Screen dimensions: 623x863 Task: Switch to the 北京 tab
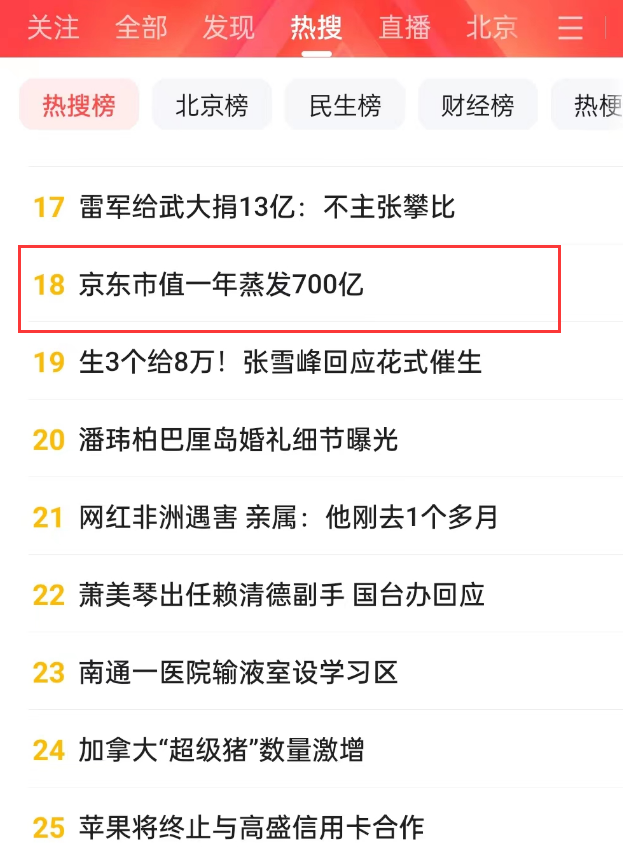tap(492, 28)
